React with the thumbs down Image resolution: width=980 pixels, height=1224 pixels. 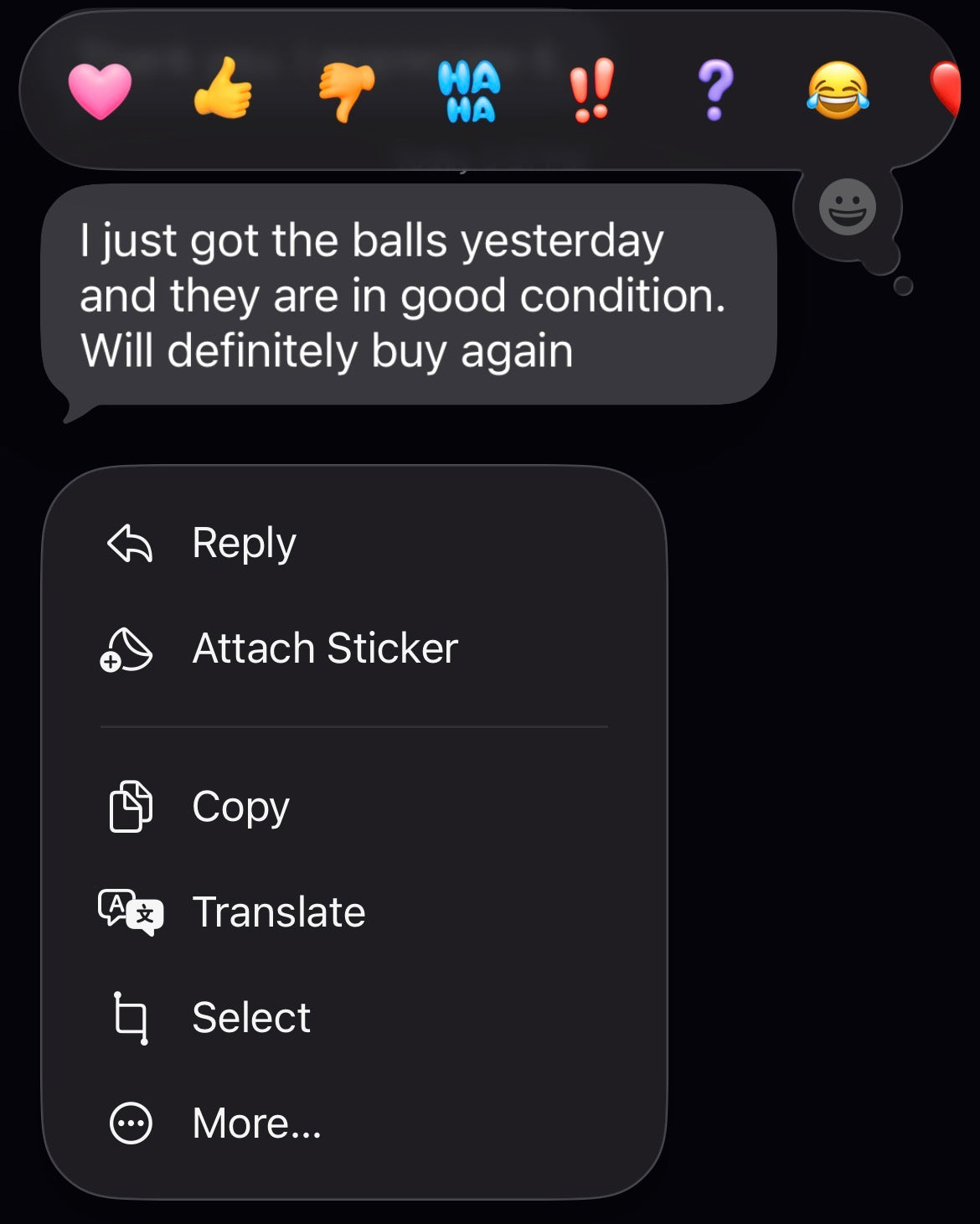(x=346, y=90)
